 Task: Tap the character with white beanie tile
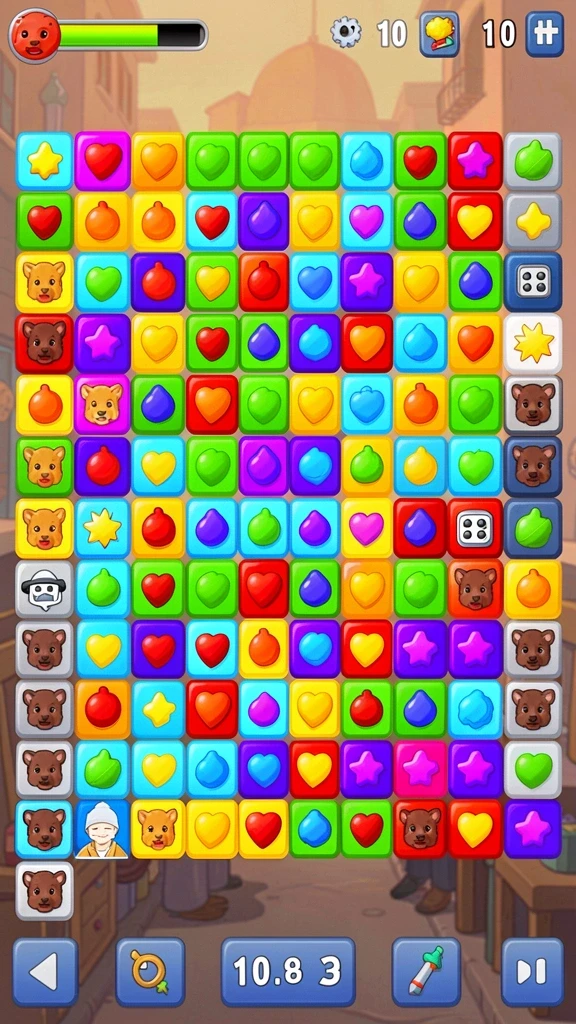(102, 829)
